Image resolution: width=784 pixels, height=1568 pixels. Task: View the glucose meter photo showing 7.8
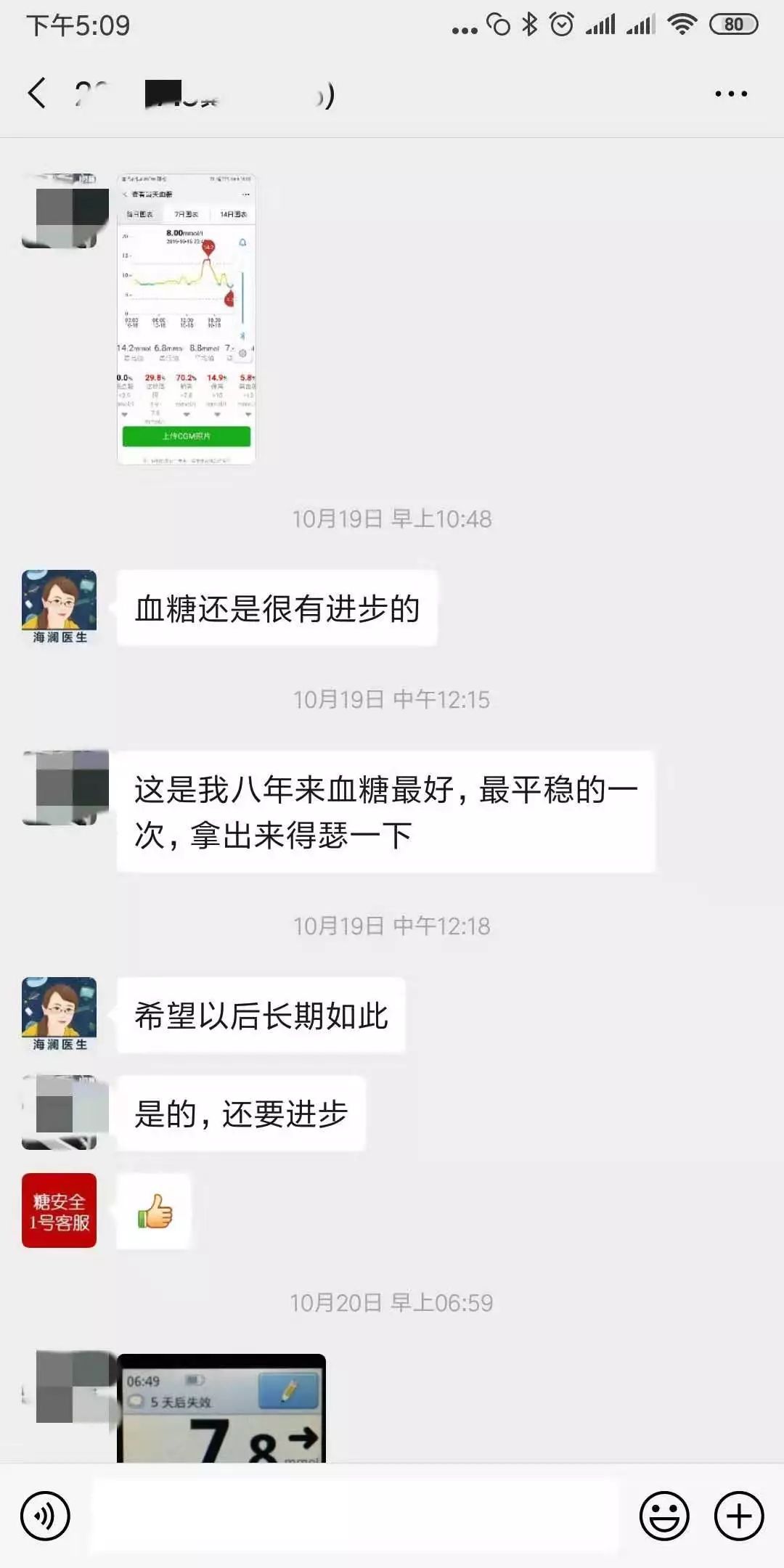[x=221, y=1408]
